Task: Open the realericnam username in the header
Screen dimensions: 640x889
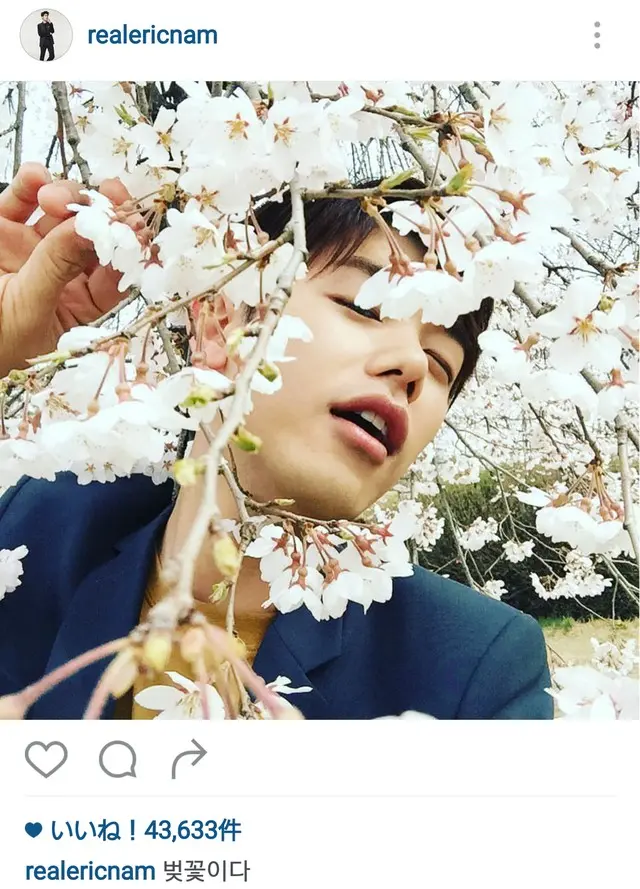Action: coord(152,36)
